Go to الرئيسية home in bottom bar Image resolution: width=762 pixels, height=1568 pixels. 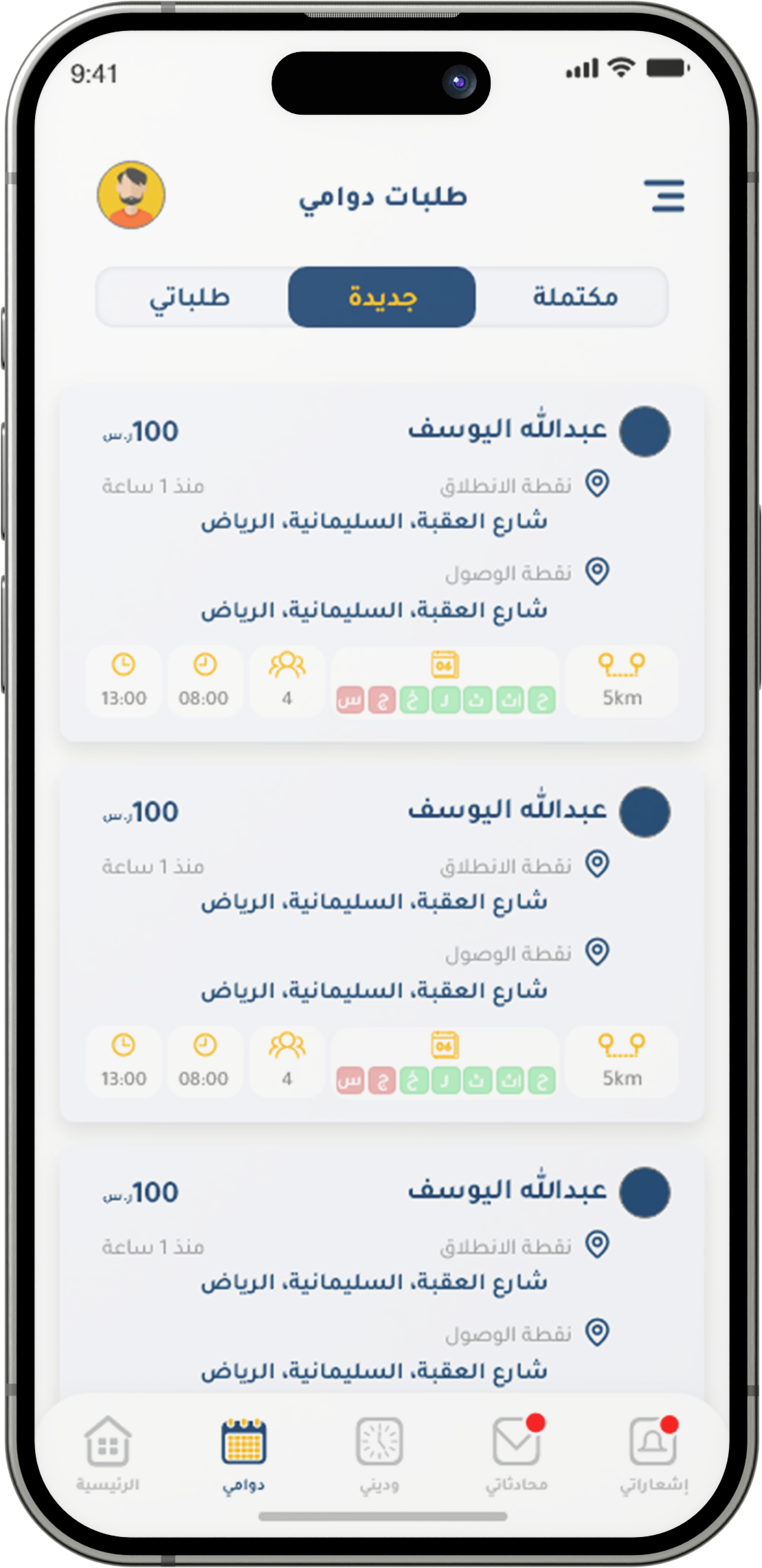[x=108, y=1451]
